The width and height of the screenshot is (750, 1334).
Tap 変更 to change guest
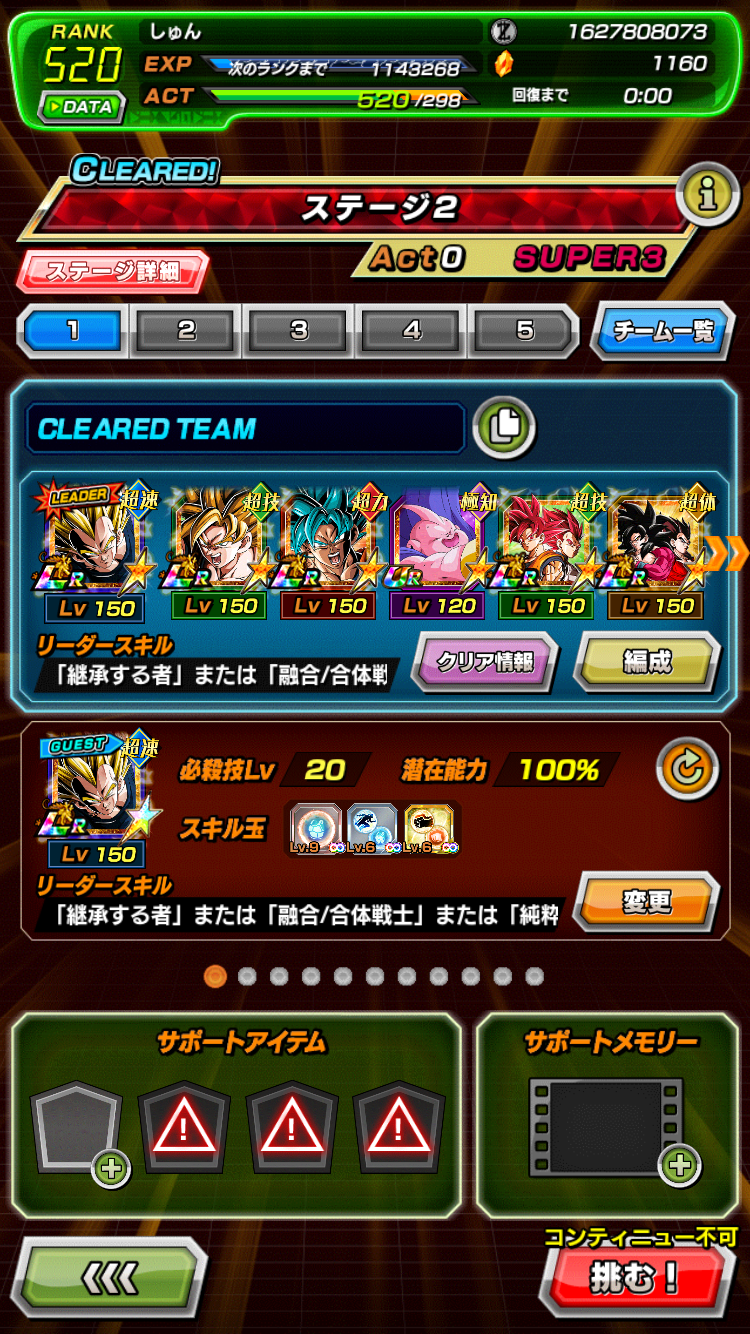pyautogui.click(x=647, y=901)
